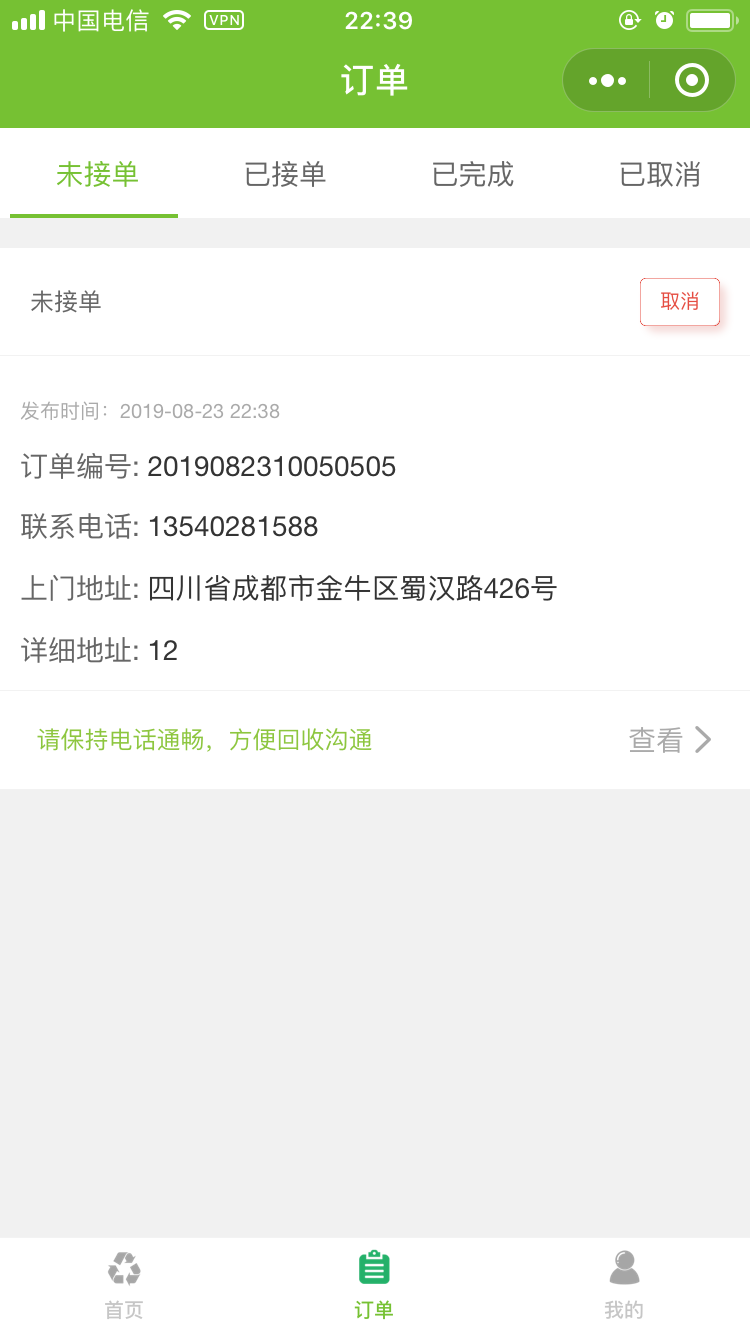Switch to the 已接单 tab
The image size is (750, 1334).
[x=285, y=174]
